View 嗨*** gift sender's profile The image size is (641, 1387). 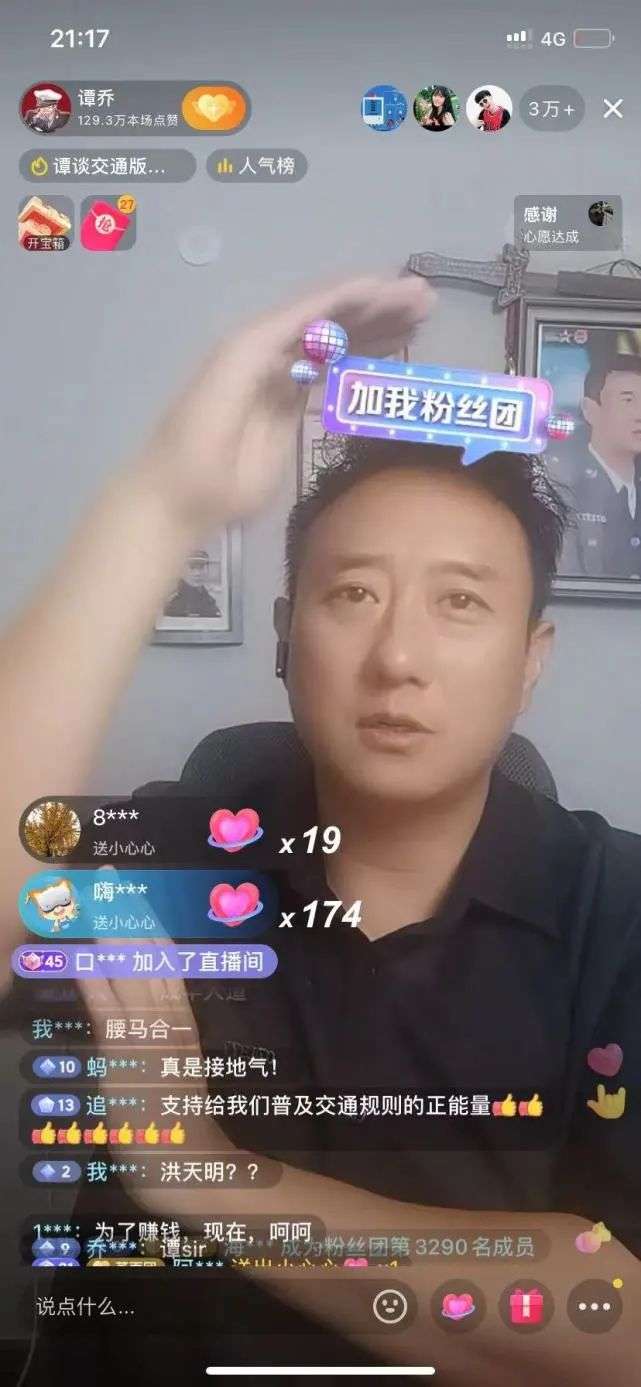[x=52, y=903]
